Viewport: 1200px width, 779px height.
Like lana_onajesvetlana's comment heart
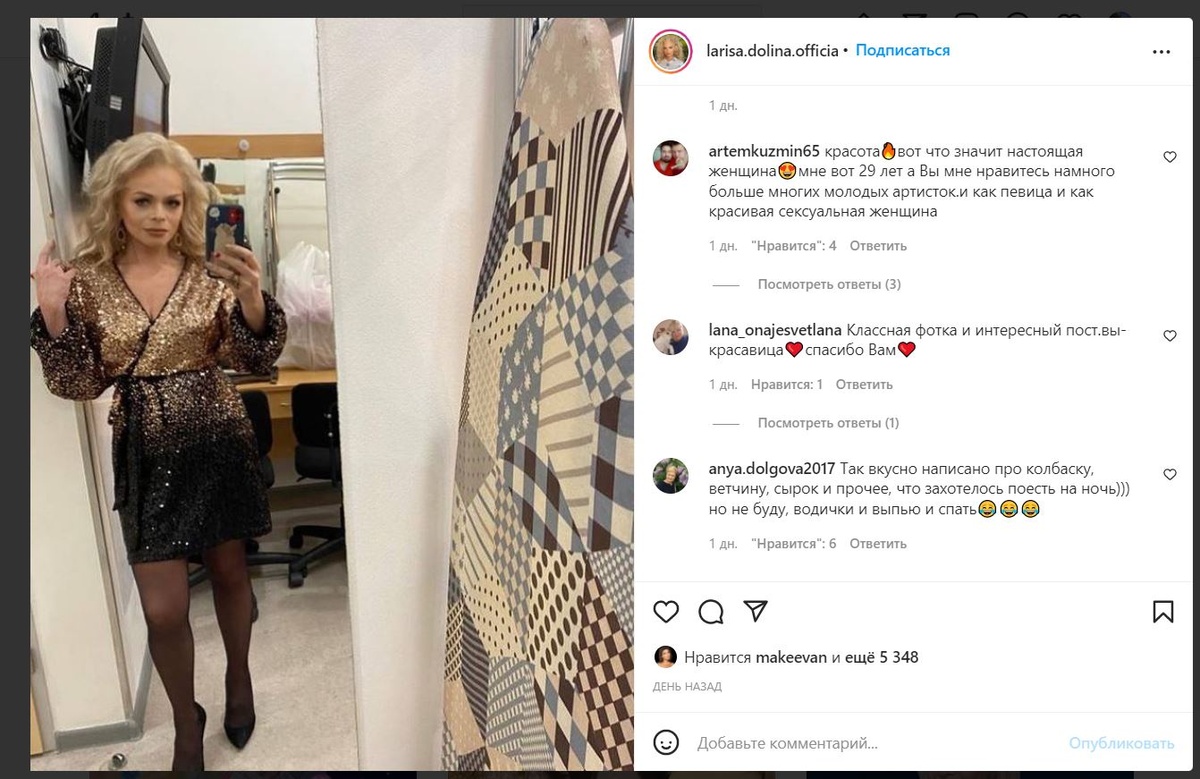1169,336
